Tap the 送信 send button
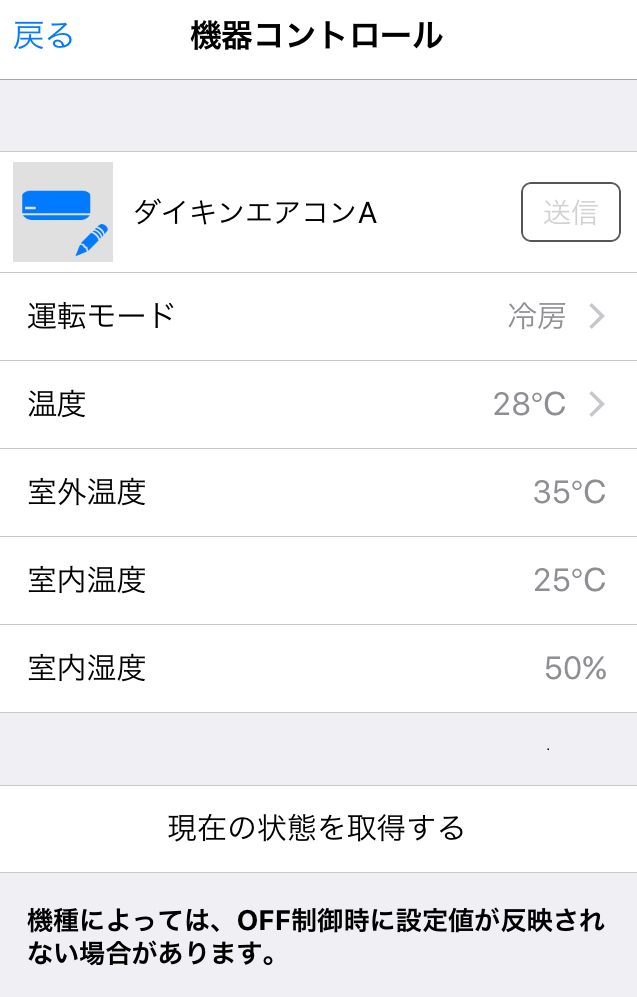The height and width of the screenshot is (997, 637). [570, 212]
